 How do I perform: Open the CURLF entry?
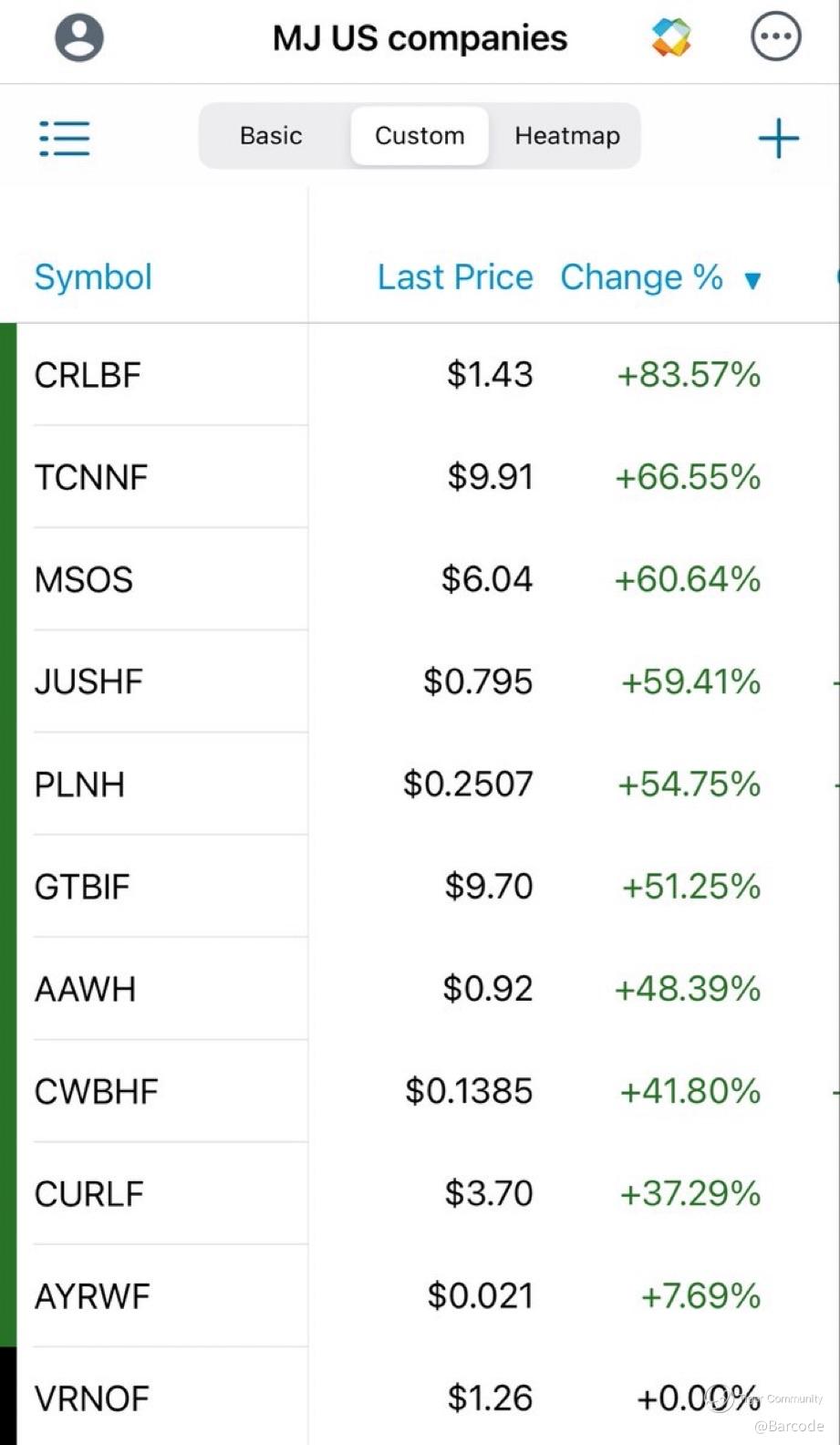(88, 1193)
